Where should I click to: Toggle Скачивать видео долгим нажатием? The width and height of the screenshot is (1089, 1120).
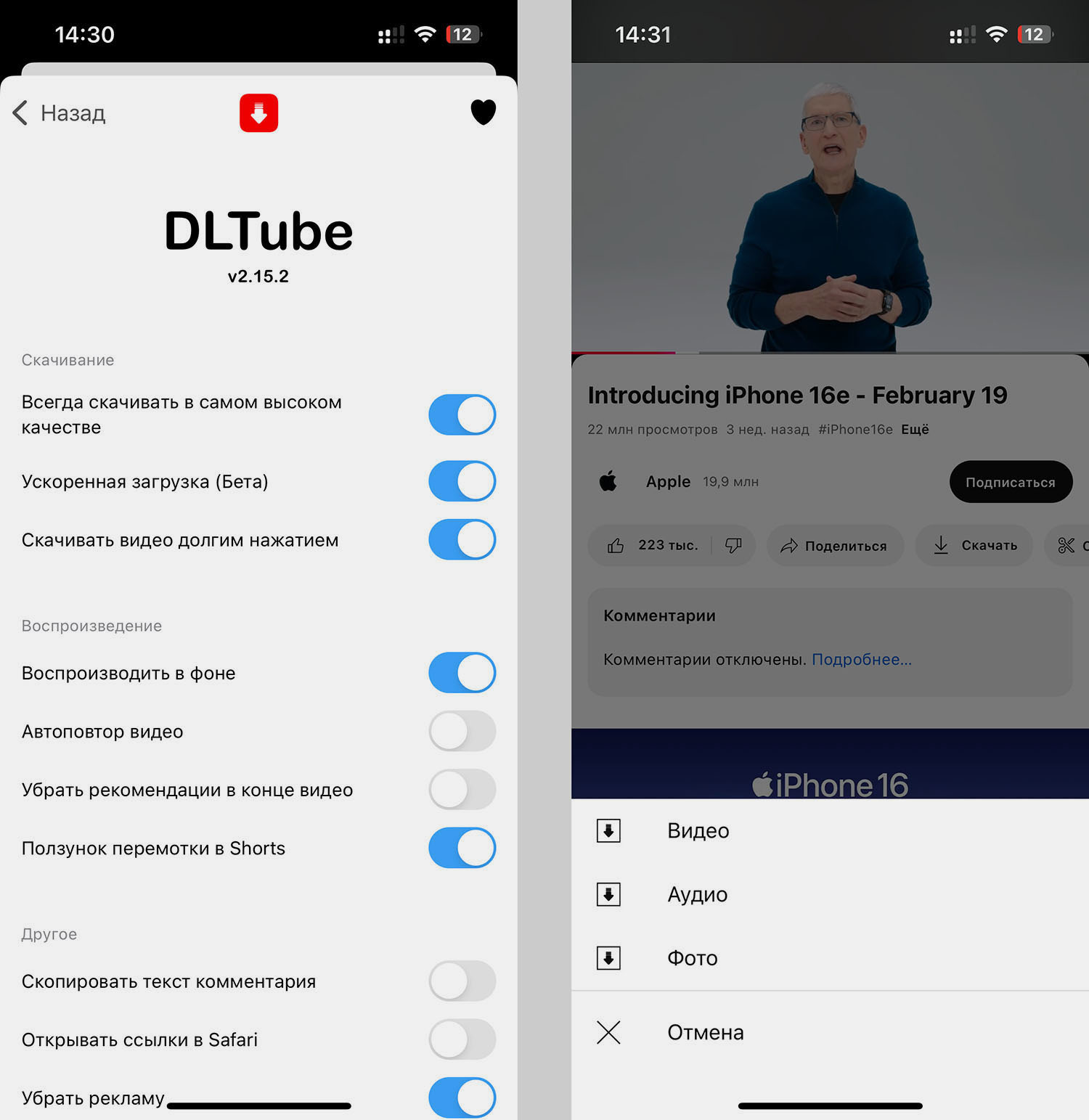click(x=462, y=540)
